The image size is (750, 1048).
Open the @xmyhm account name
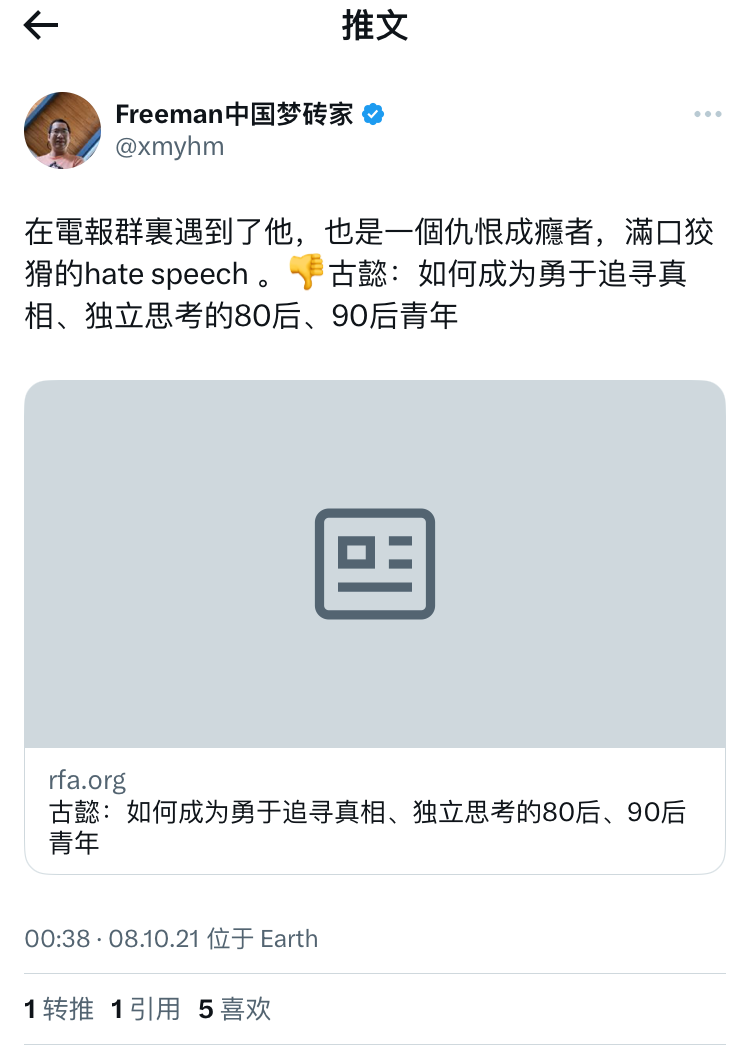(x=170, y=147)
